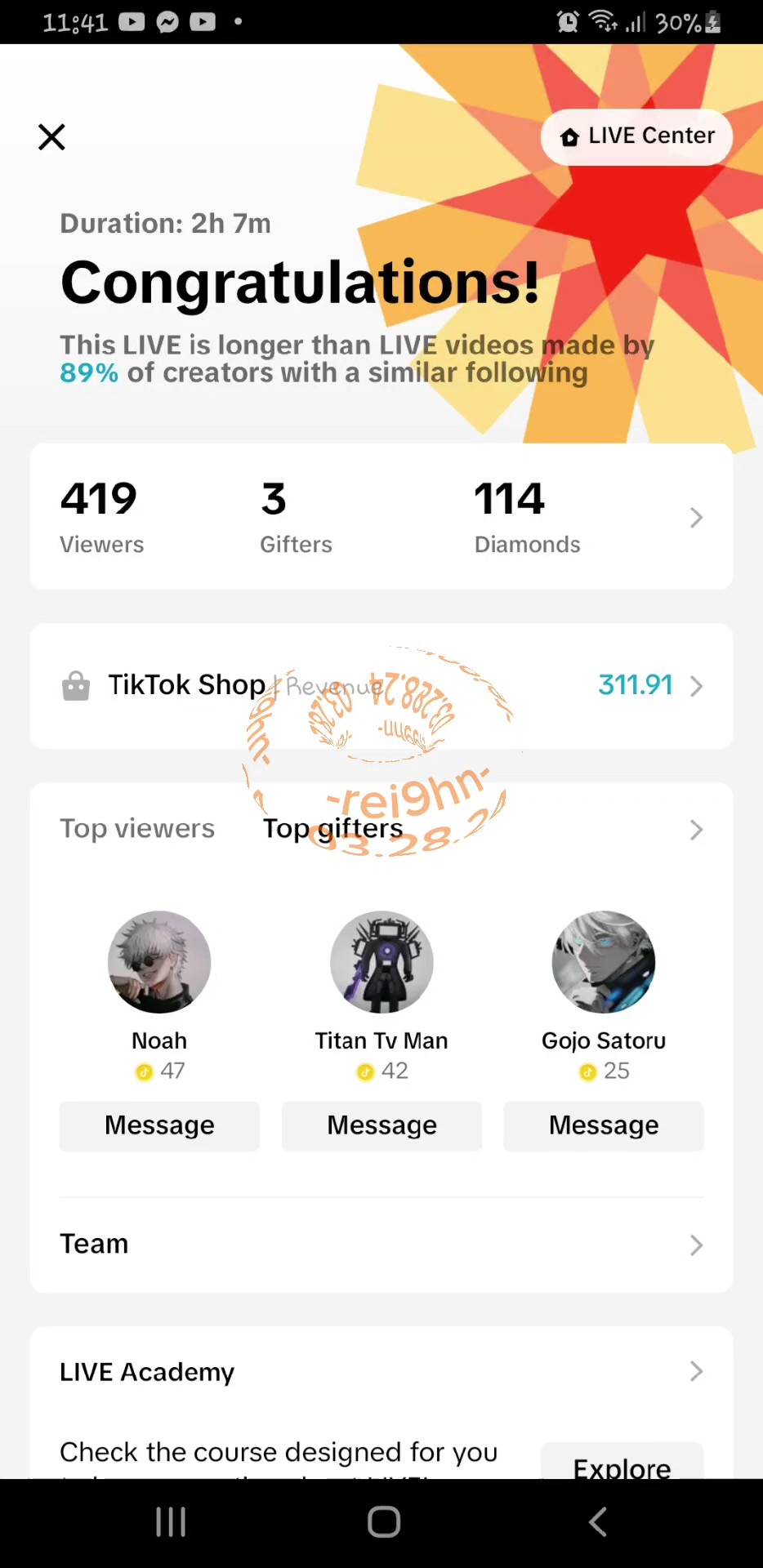Show recent apps from the navigation bar
The height and width of the screenshot is (1568, 763).
pyautogui.click(x=171, y=1522)
